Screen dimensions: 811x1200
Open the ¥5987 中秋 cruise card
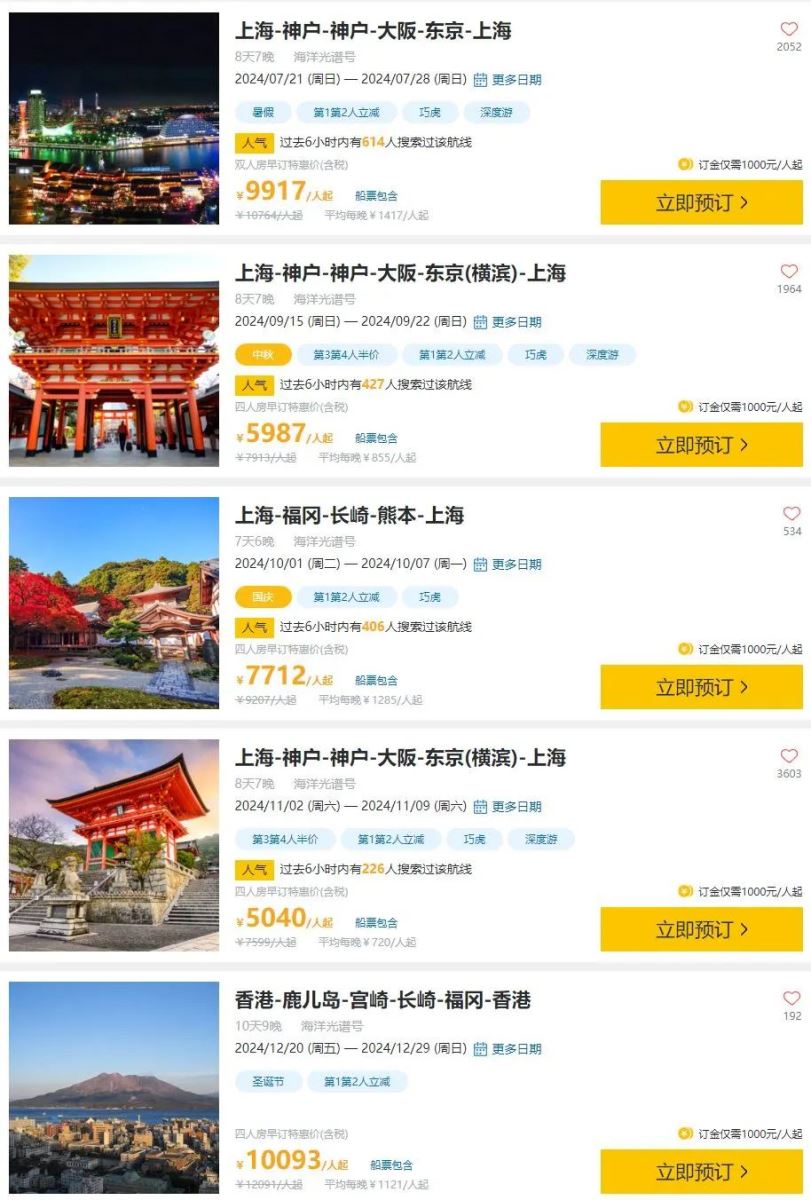pyautogui.click(x=400, y=273)
